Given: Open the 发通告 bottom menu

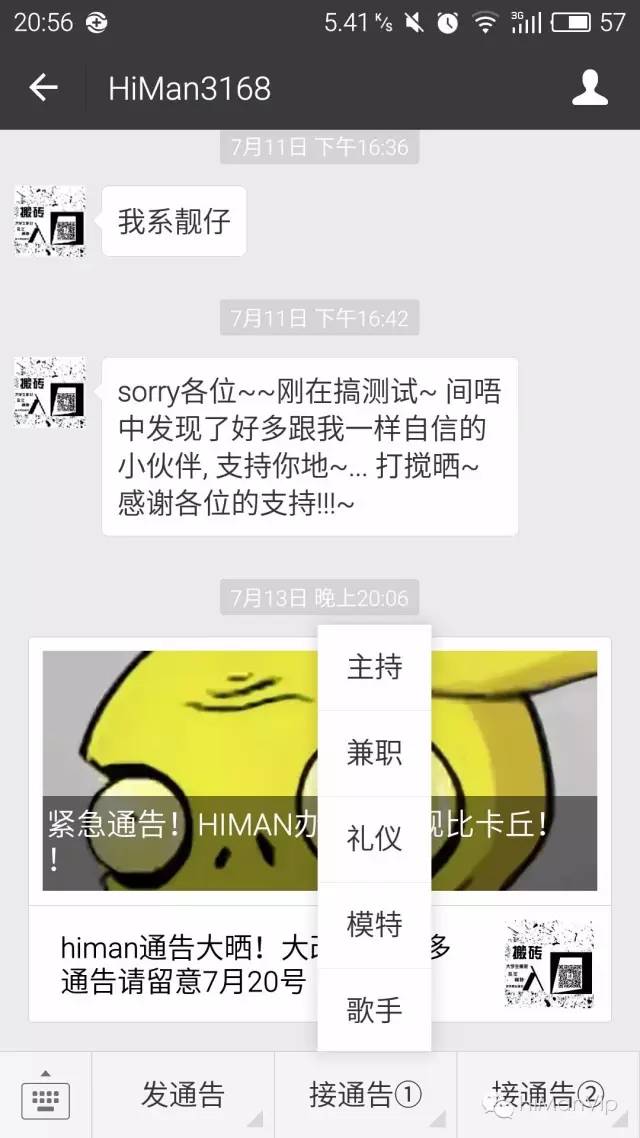Looking at the screenshot, I should 183,1095.
